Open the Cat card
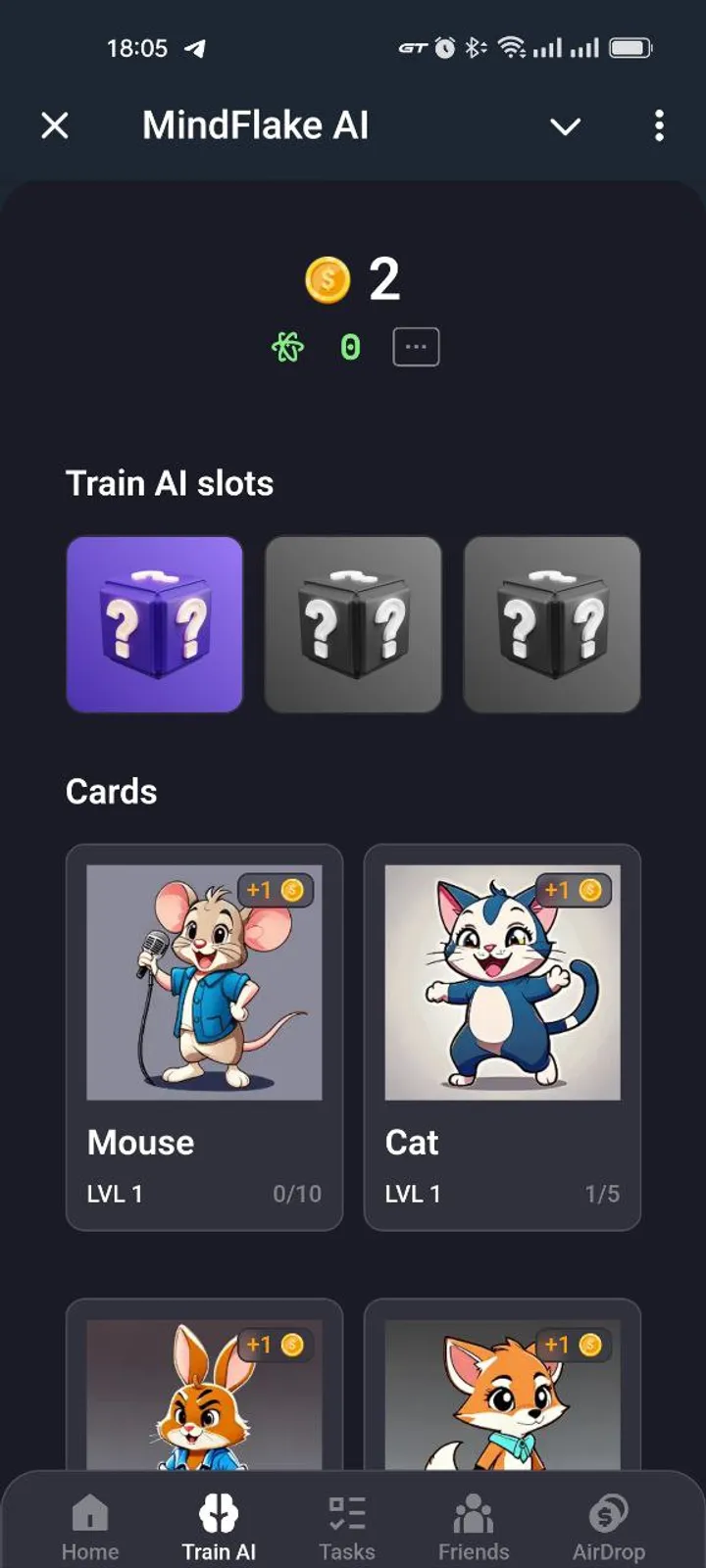 [x=502, y=1036]
